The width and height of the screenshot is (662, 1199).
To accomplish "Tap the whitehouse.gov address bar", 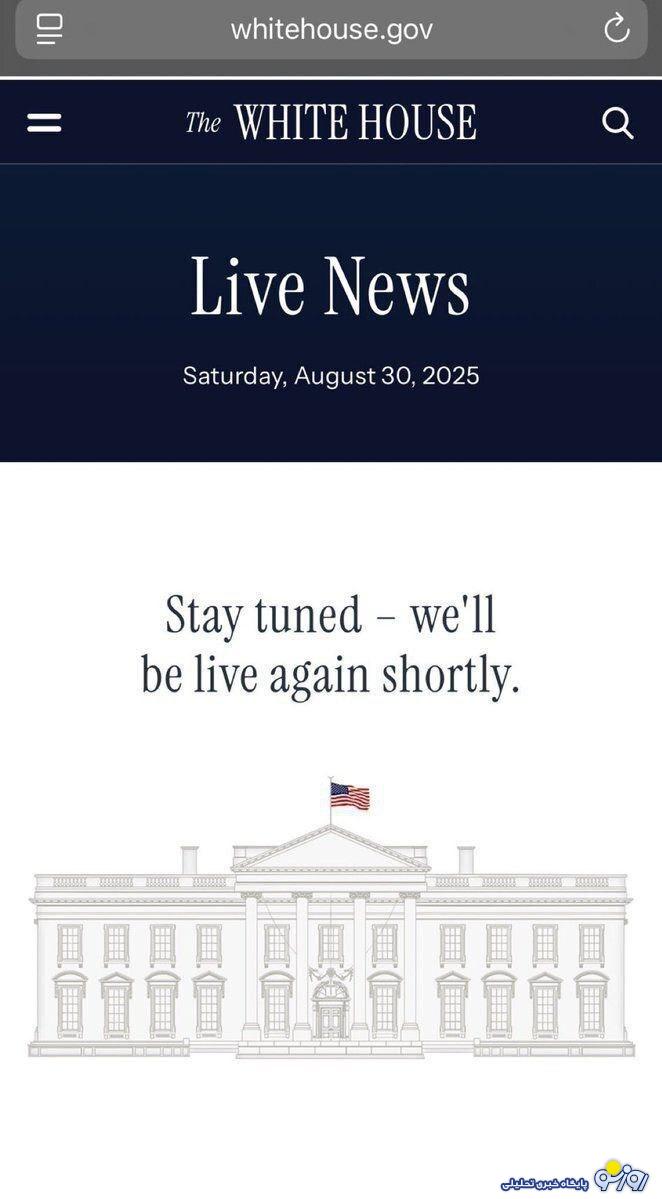I will (x=331, y=29).
